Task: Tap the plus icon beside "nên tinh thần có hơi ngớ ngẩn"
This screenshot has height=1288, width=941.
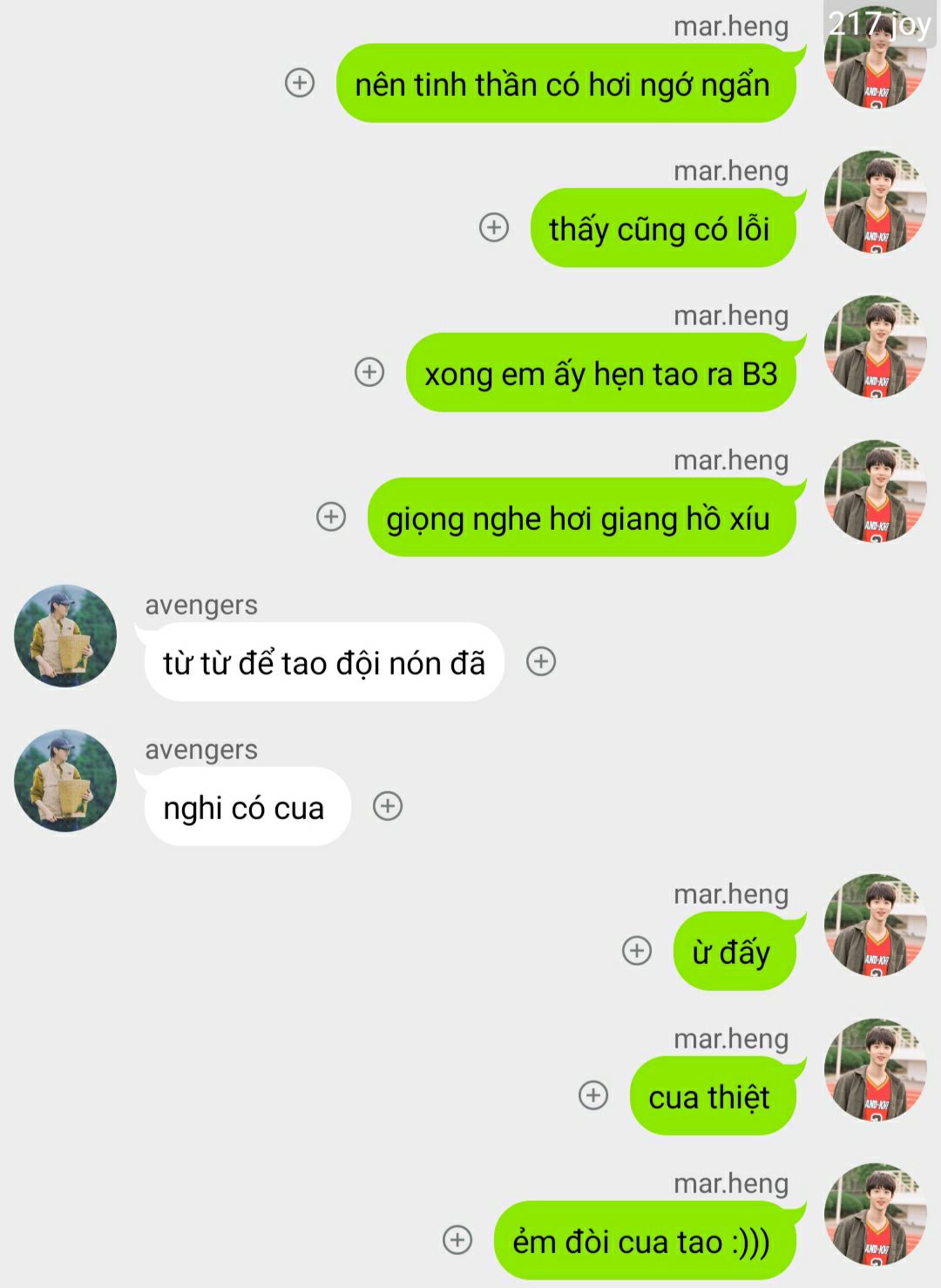Action: pos(300,83)
